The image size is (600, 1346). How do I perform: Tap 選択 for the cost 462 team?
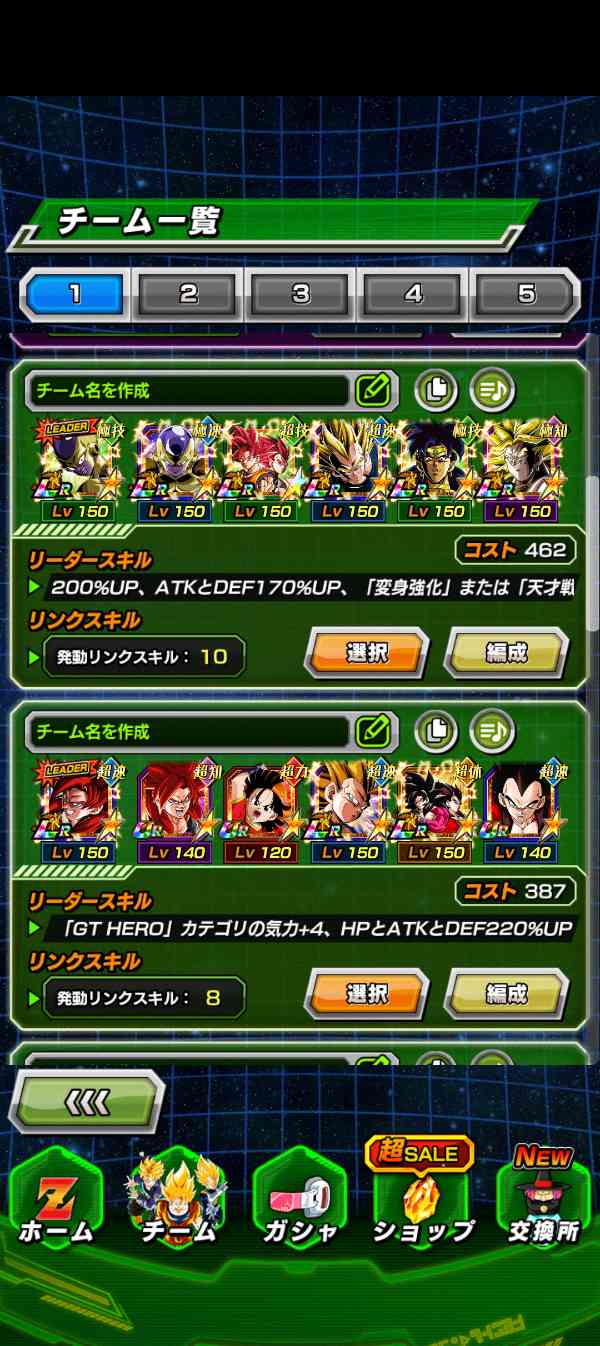pyautogui.click(x=366, y=654)
